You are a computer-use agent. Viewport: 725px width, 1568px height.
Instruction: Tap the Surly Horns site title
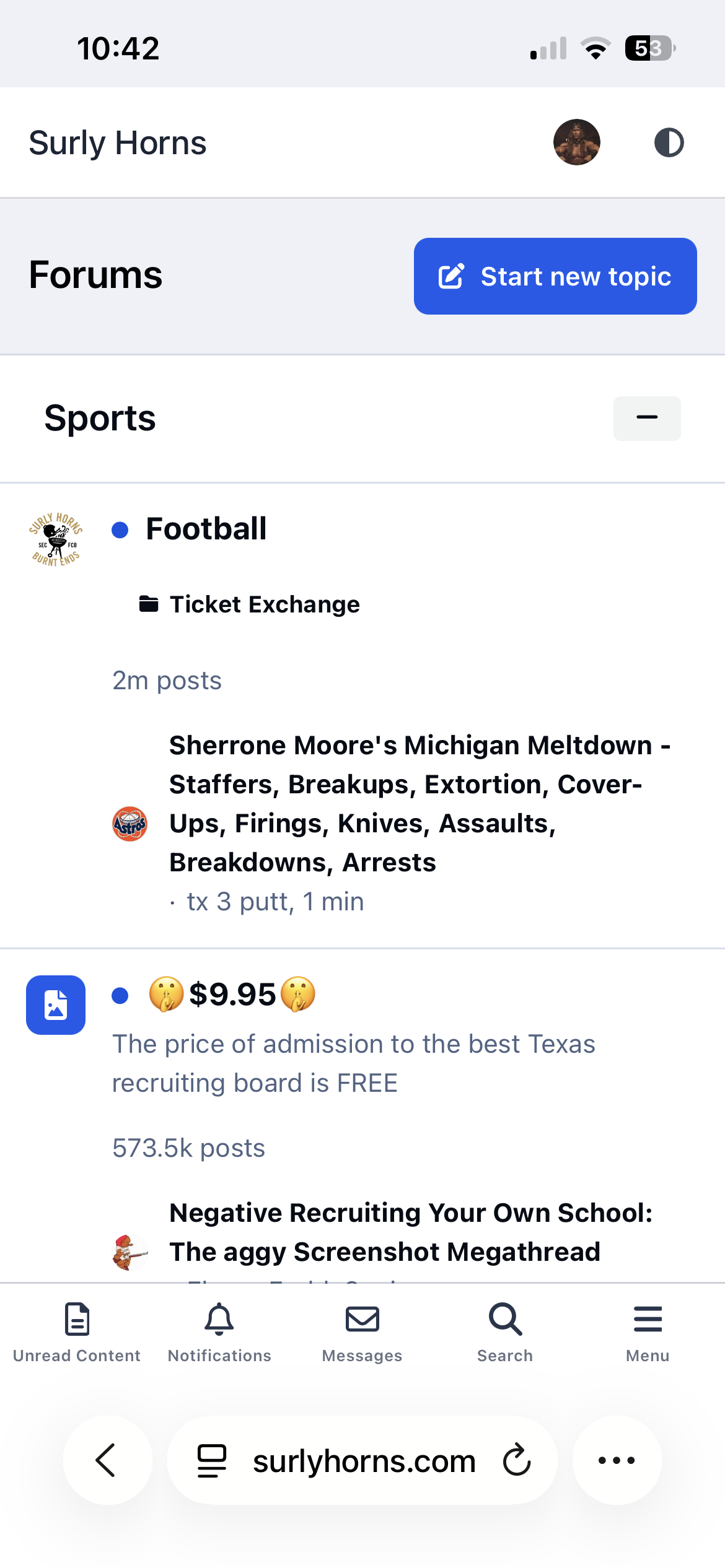tap(118, 143)
